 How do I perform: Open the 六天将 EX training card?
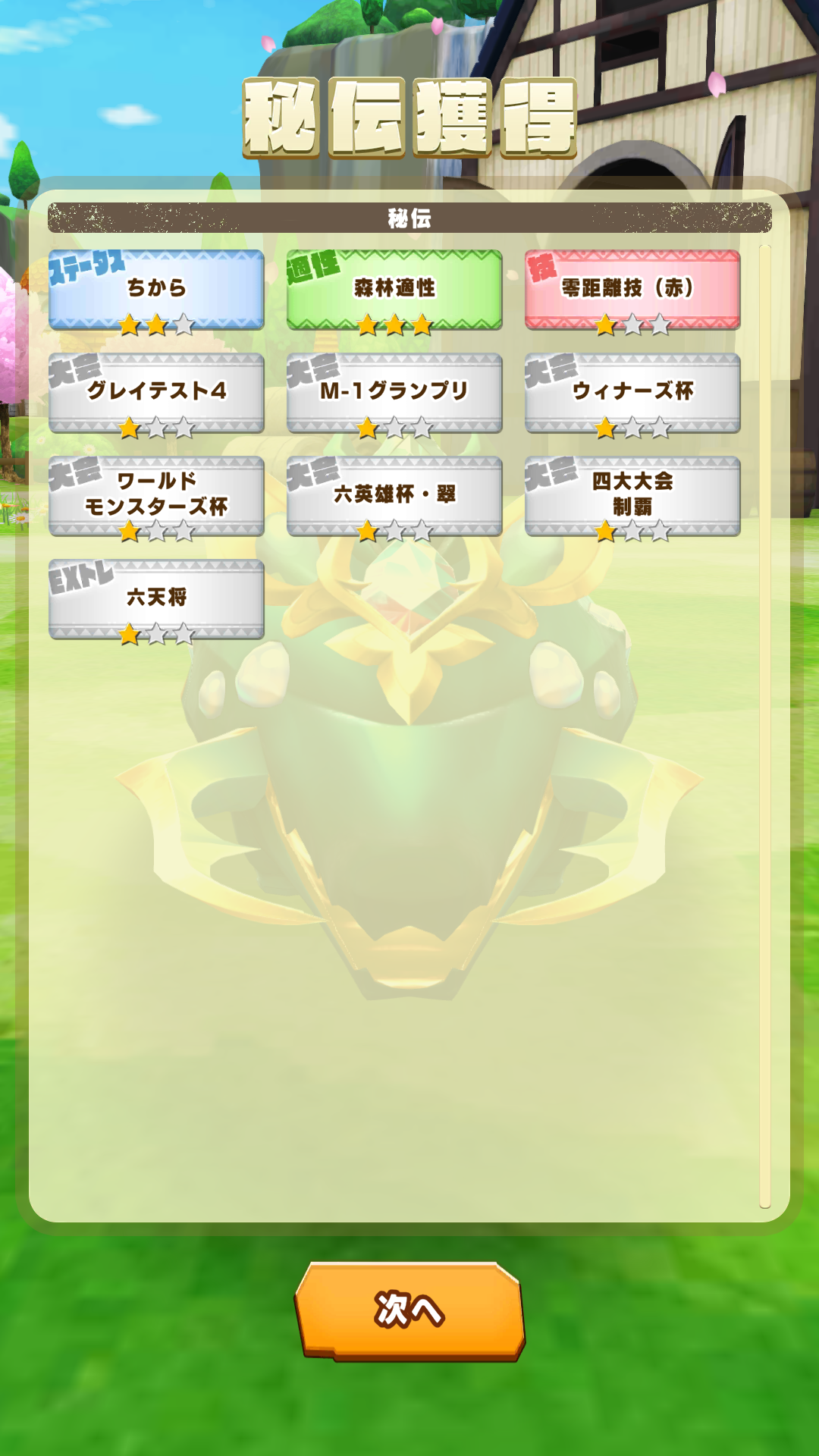[x=156, y=599]
